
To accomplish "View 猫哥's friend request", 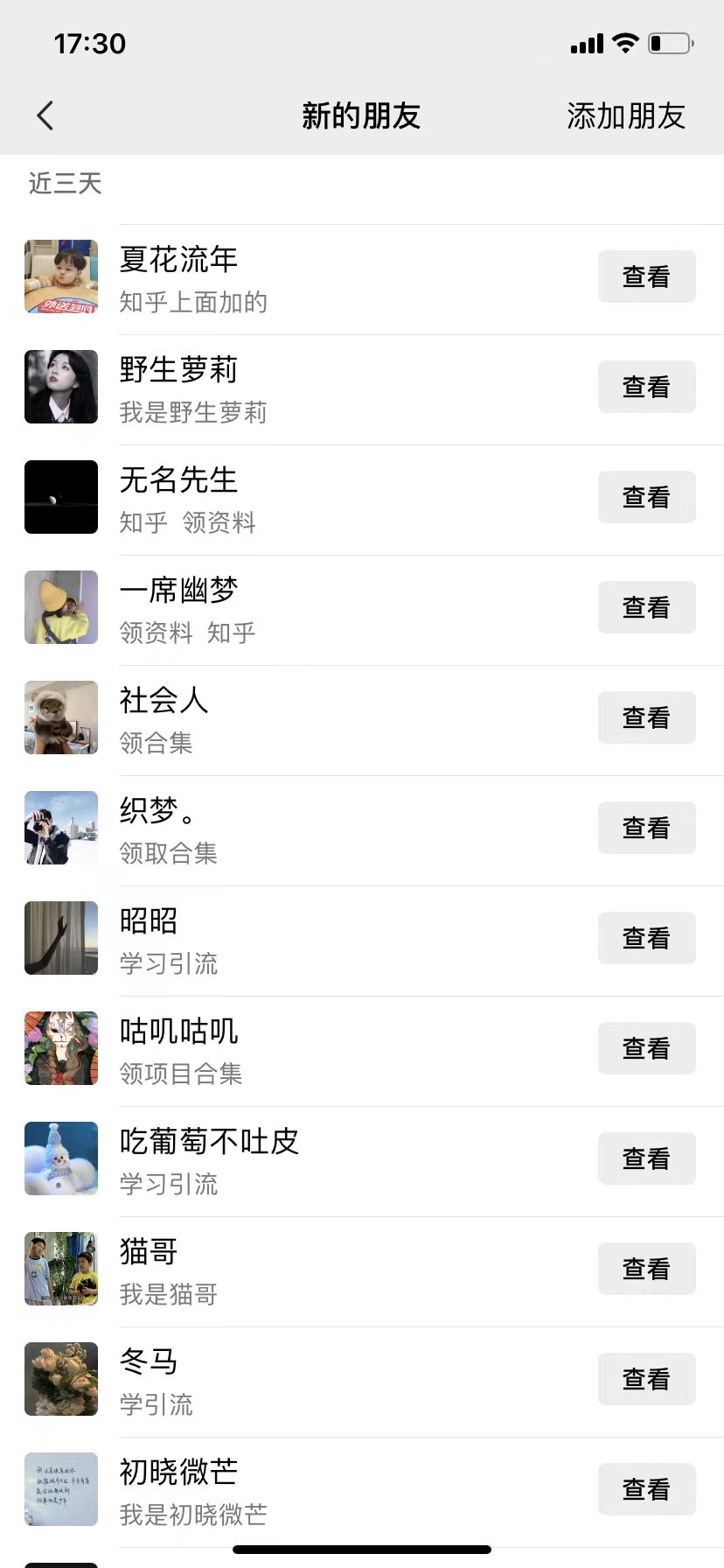I will pyautogui.click(x=646, y=1269).
